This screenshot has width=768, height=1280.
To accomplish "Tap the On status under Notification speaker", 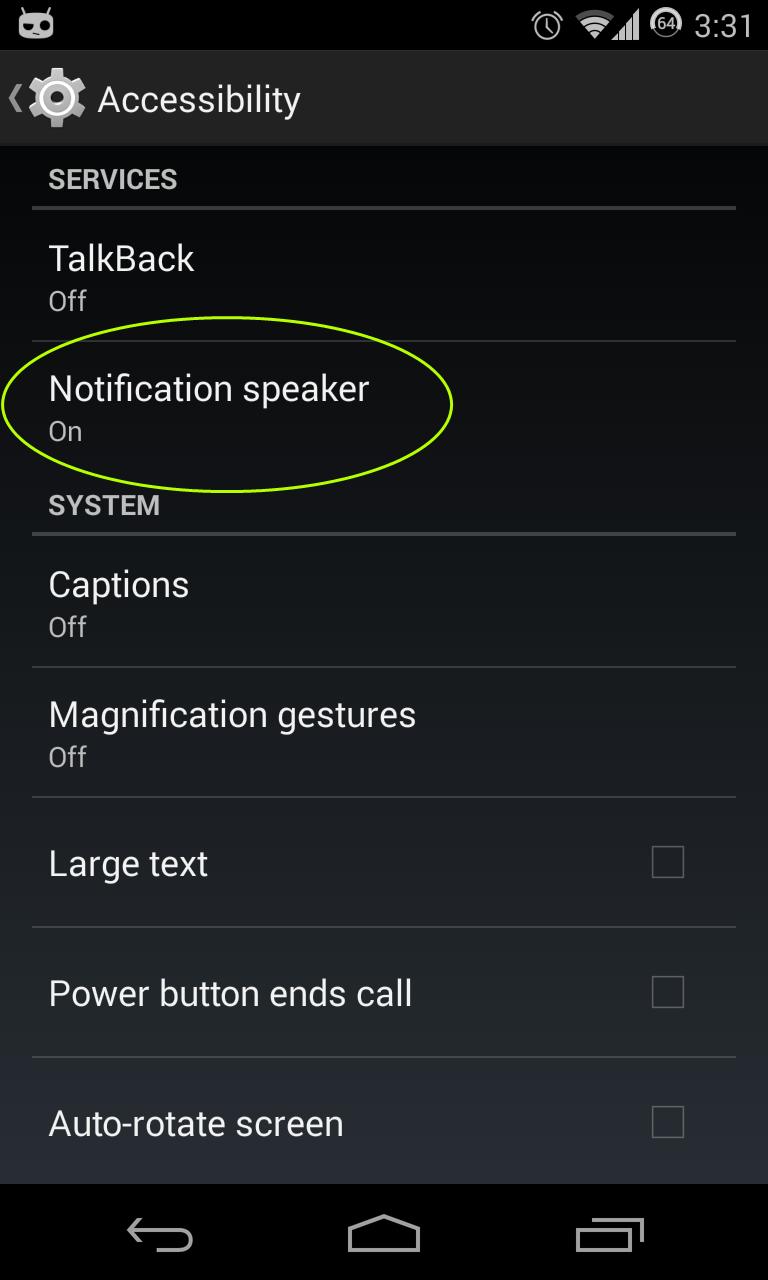I will pos(64,431).
